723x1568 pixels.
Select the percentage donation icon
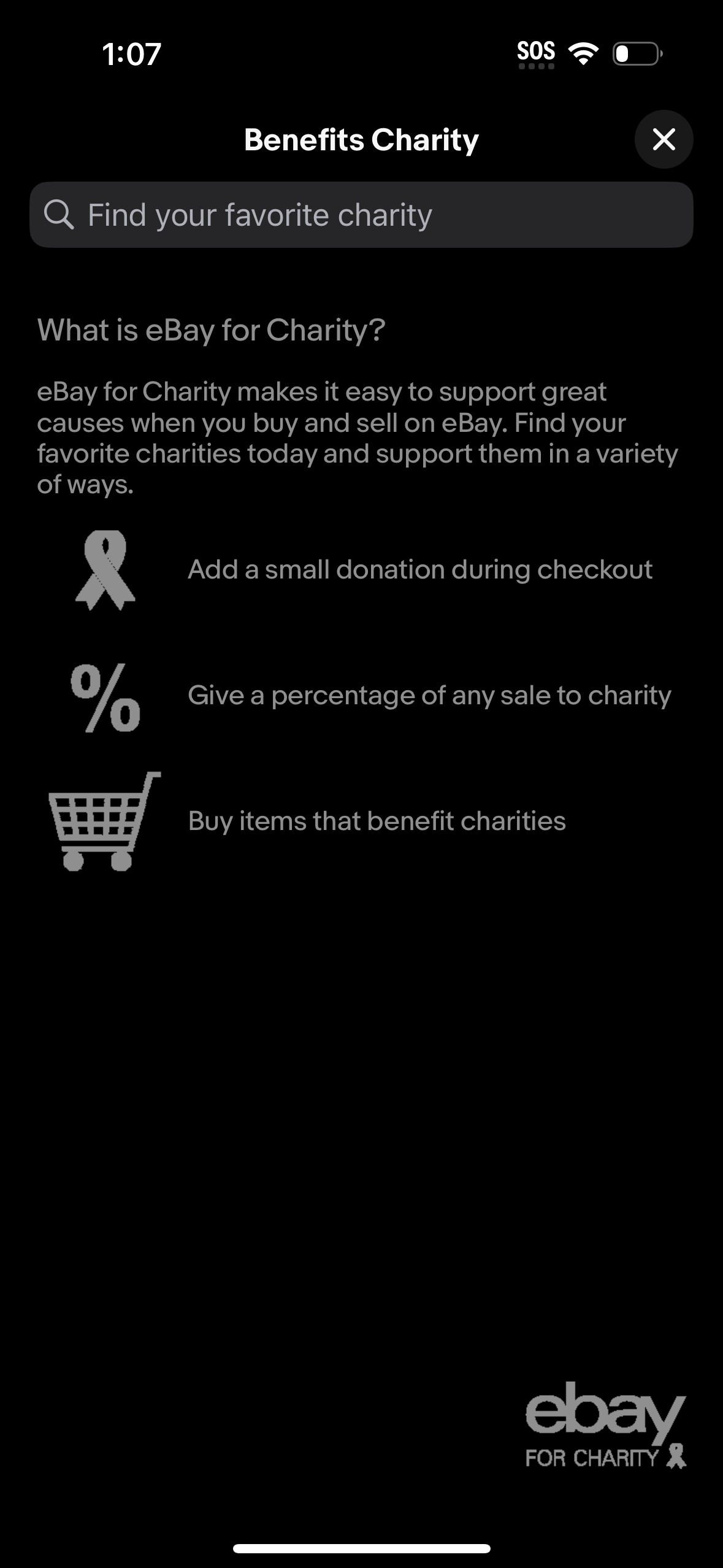coord(105,699)
